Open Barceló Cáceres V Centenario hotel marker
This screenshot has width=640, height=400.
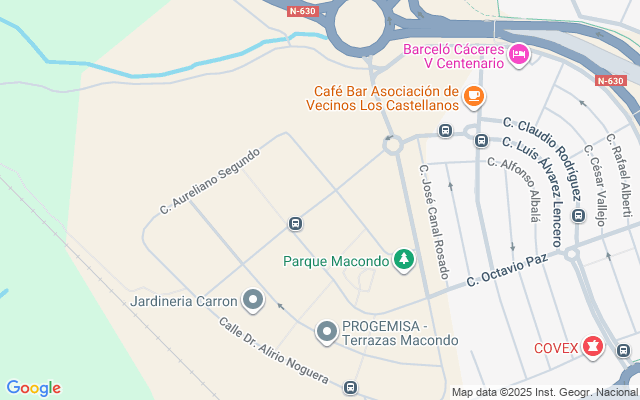pyautogui.click(x=518, y=54)
